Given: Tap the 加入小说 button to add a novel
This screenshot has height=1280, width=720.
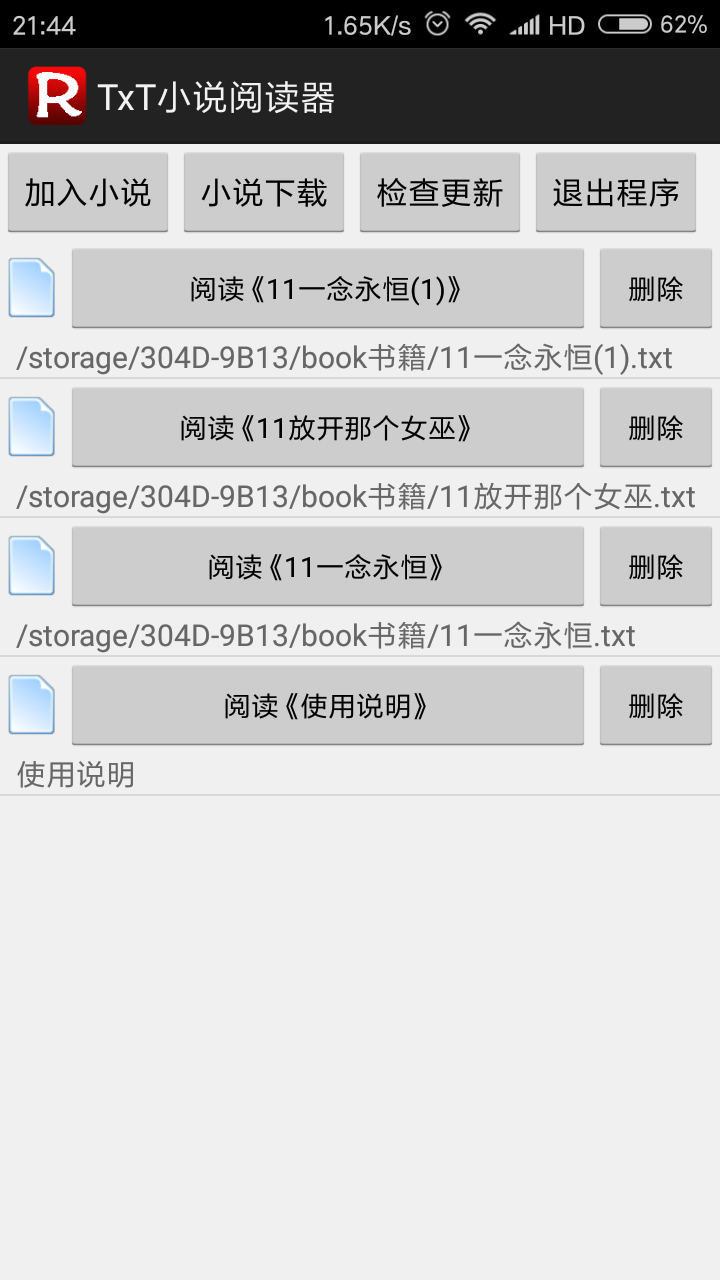Looking at the screenshot, I should click(87, 192).
